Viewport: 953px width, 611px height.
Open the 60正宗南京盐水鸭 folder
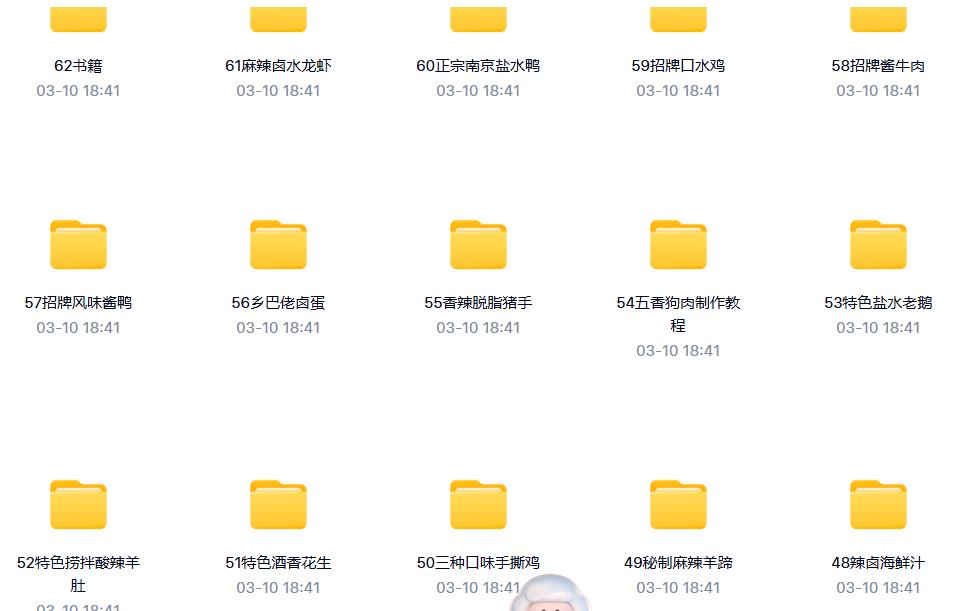click(478, 20)
